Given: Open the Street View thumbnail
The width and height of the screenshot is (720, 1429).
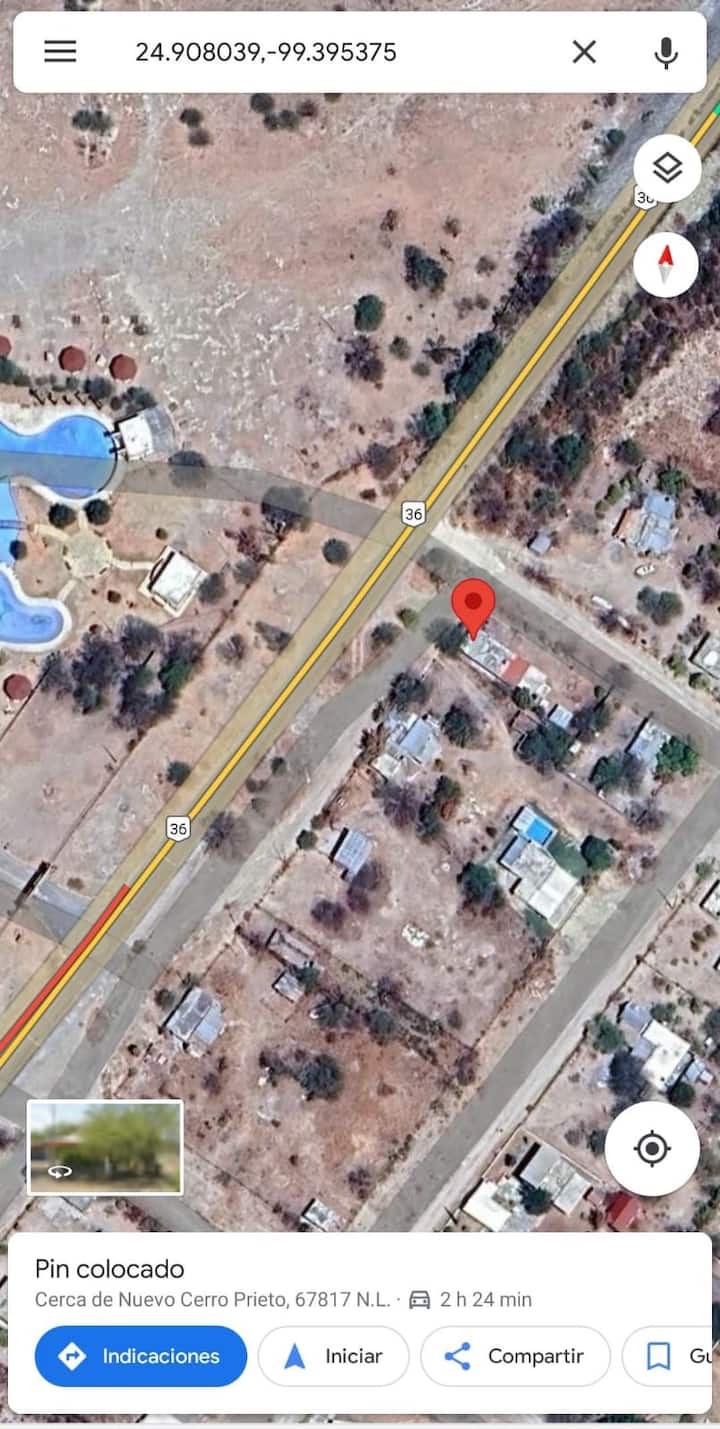Looking at the screenshot, I should pyautogui.click(x=105, y=1147).
